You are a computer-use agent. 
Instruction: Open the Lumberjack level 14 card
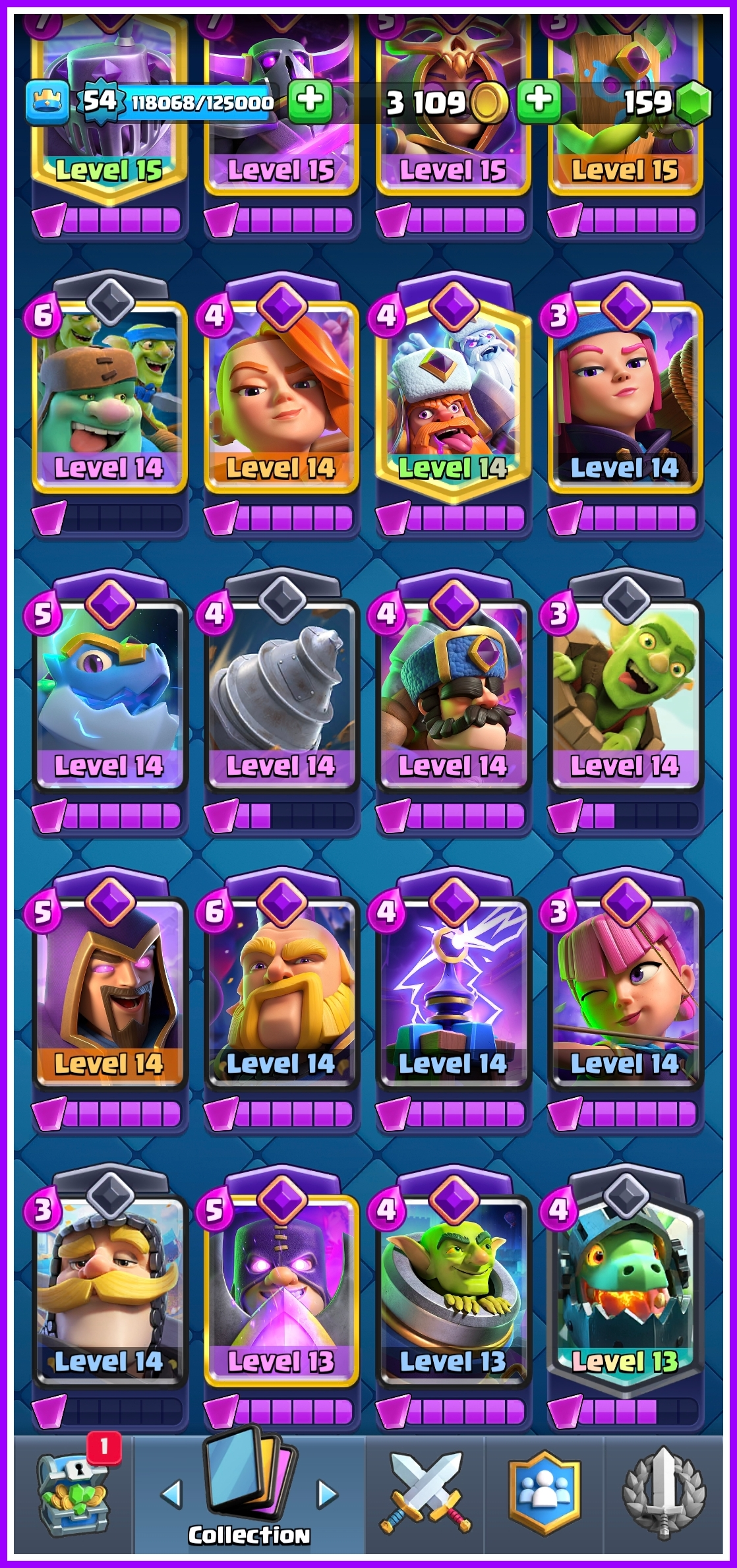pos(454,396)
